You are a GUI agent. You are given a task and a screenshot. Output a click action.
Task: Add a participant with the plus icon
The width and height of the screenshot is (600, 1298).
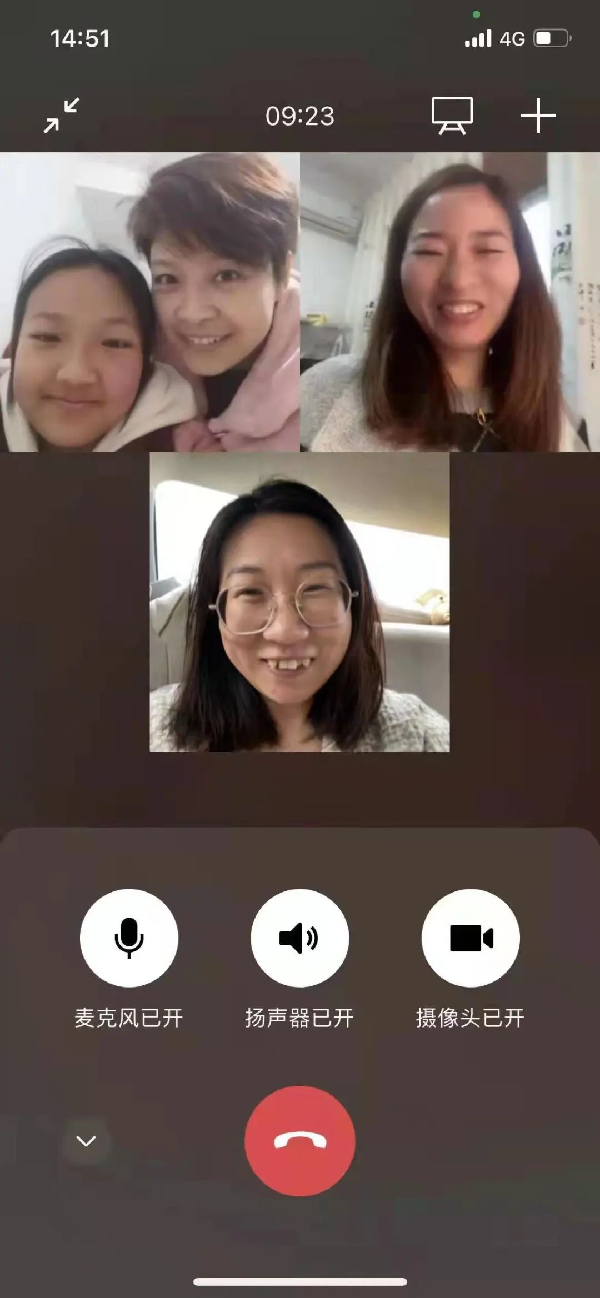538,116
